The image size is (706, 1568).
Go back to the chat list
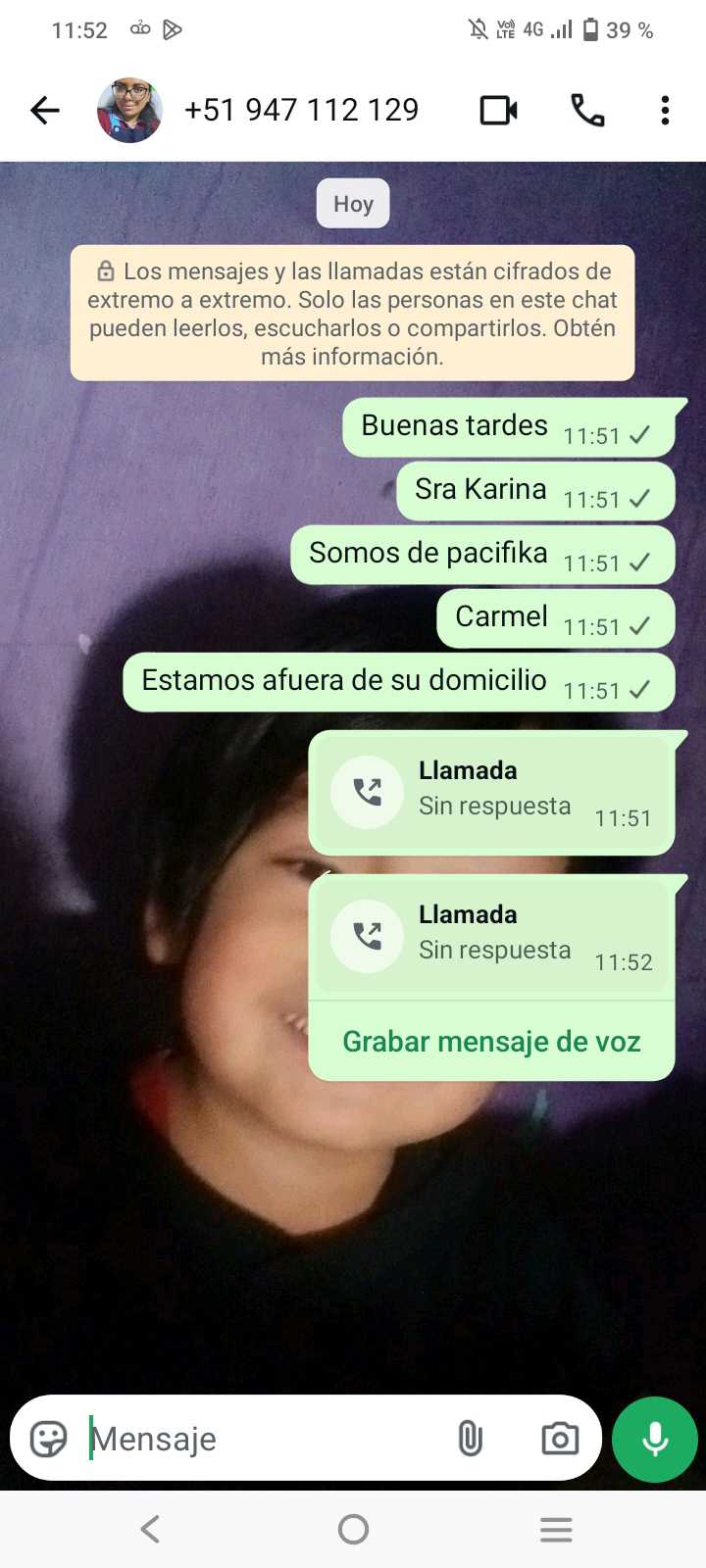point(45,111)
